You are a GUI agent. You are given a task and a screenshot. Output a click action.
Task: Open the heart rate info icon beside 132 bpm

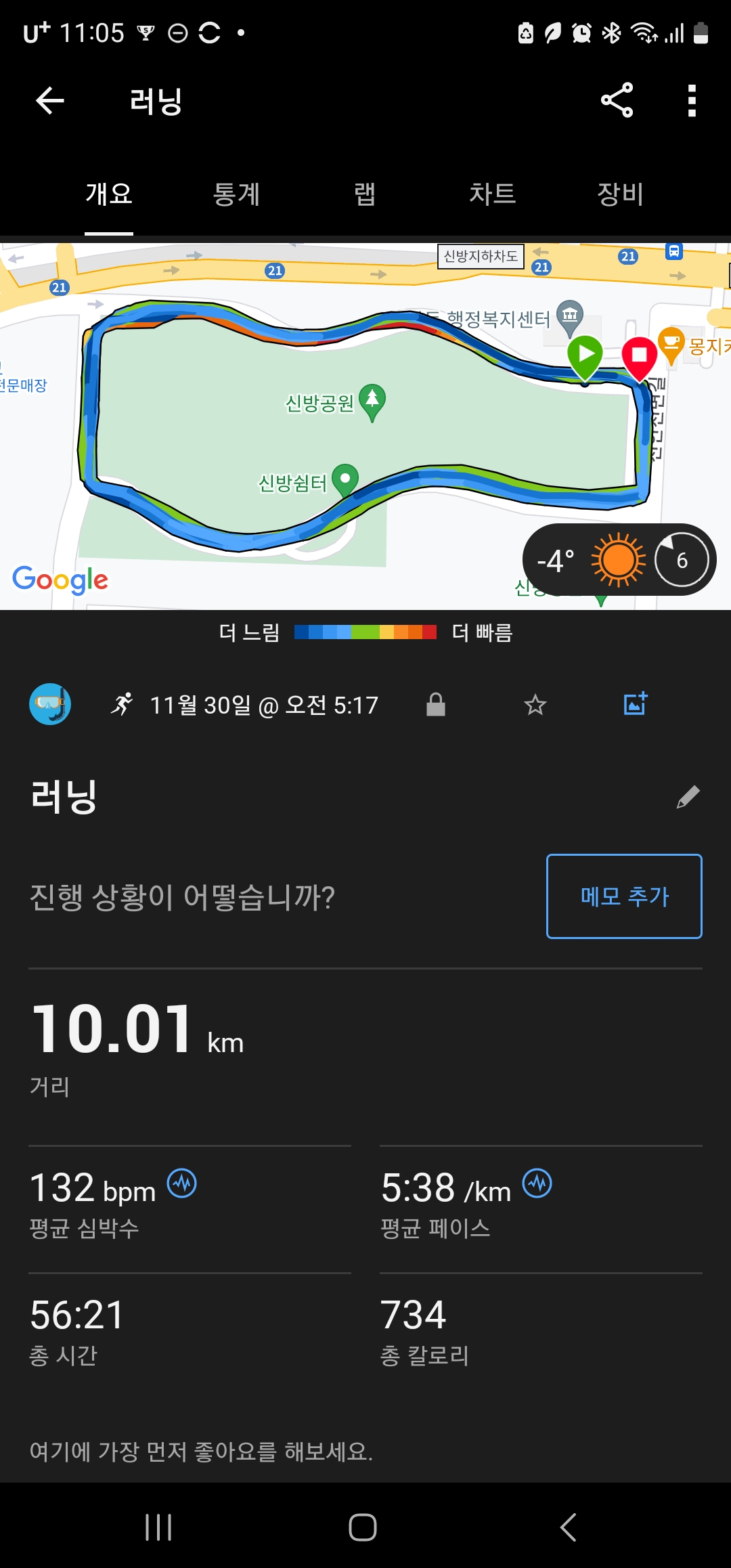(x=182, y=1183)
